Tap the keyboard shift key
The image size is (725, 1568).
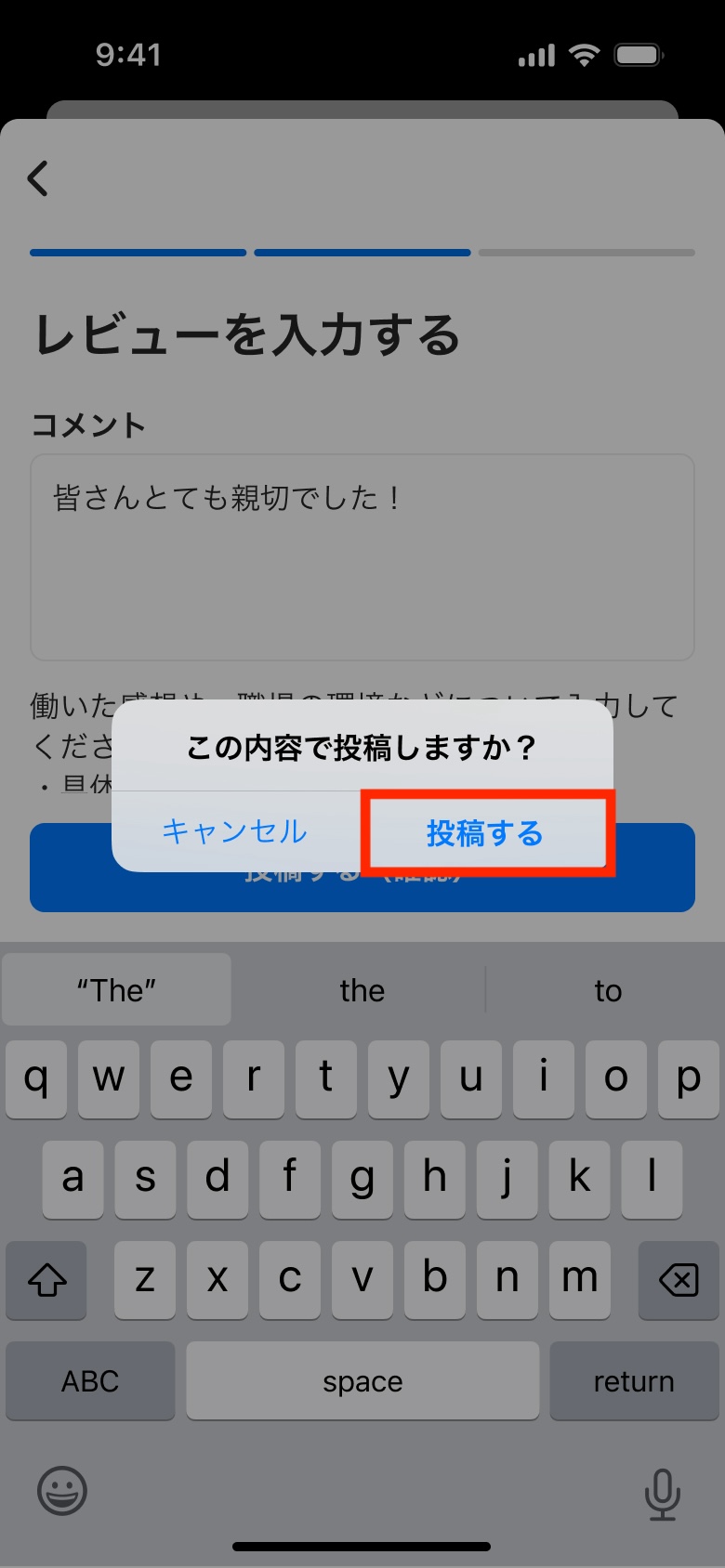[46, 1281]
